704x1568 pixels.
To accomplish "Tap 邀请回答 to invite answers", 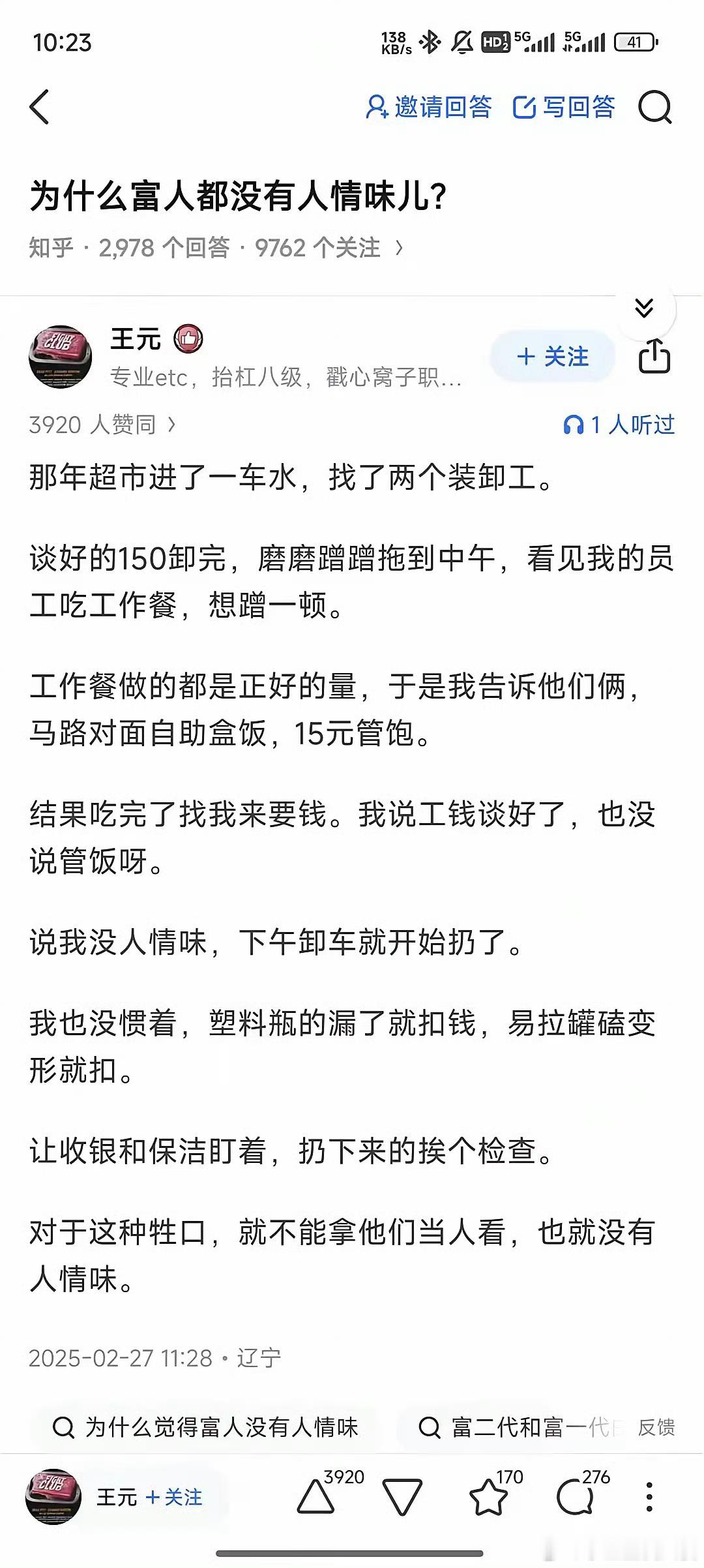I will (x=431, y=106).
